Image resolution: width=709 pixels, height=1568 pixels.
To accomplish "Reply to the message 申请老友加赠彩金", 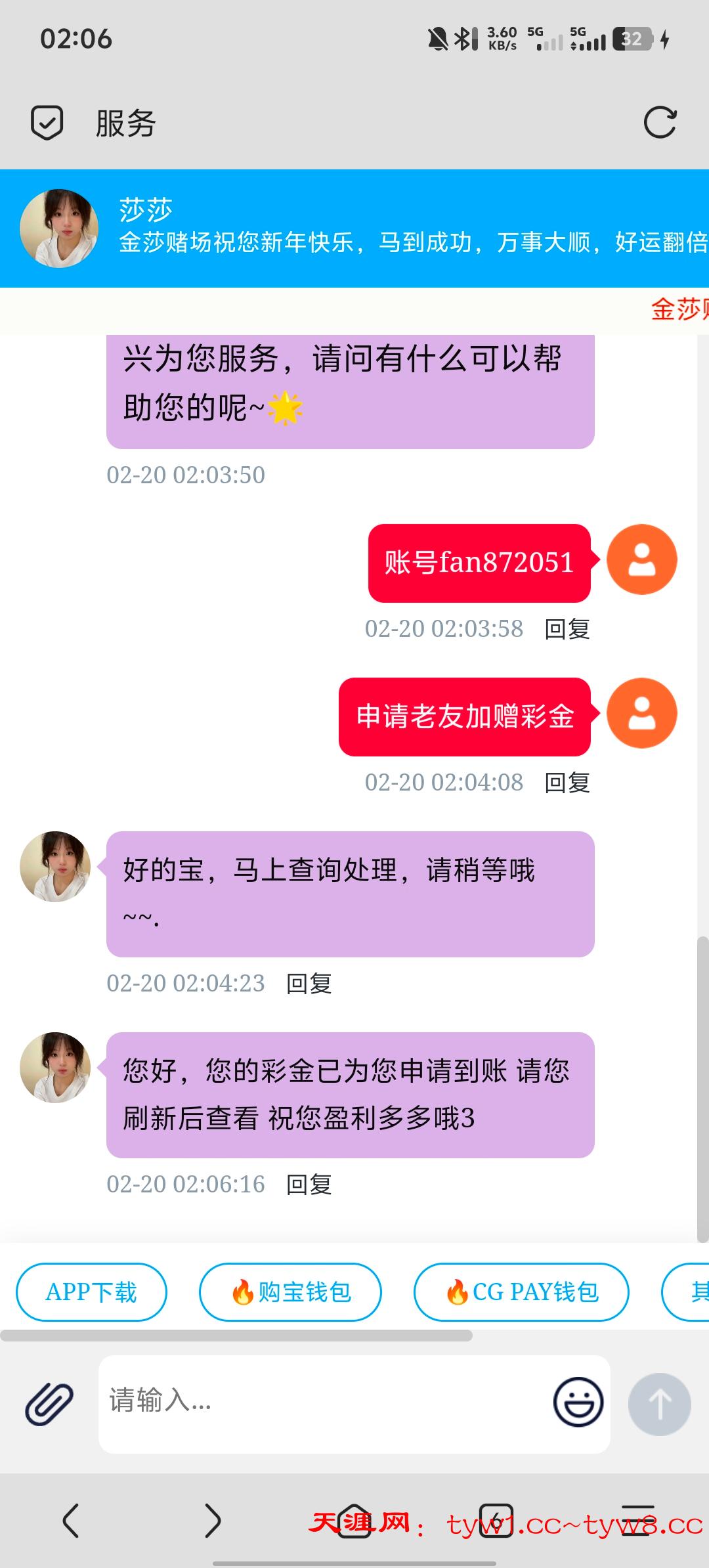I will (567, 783).
